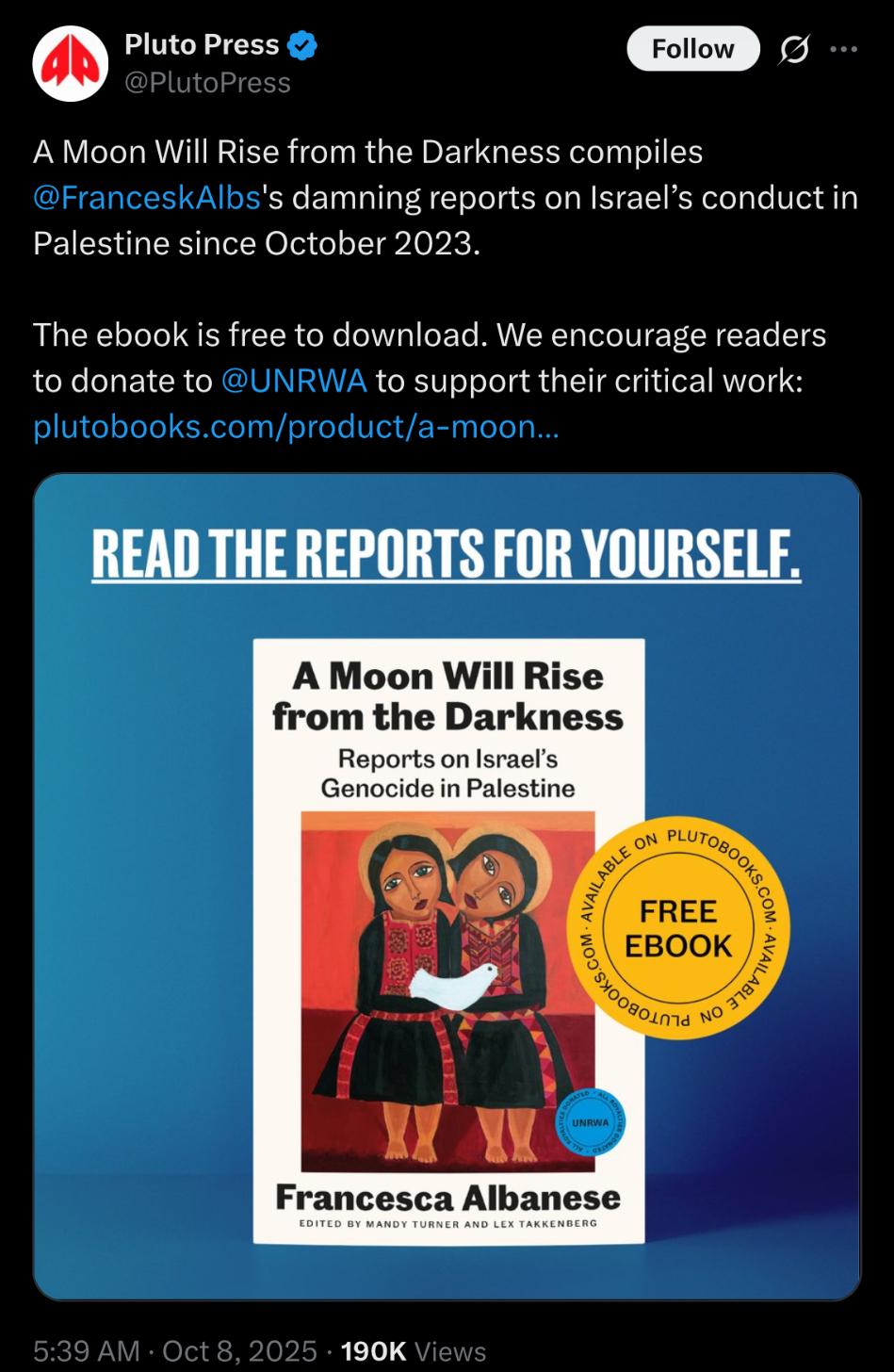Open the plutobooks.com product link

click(x=296, y=427)
